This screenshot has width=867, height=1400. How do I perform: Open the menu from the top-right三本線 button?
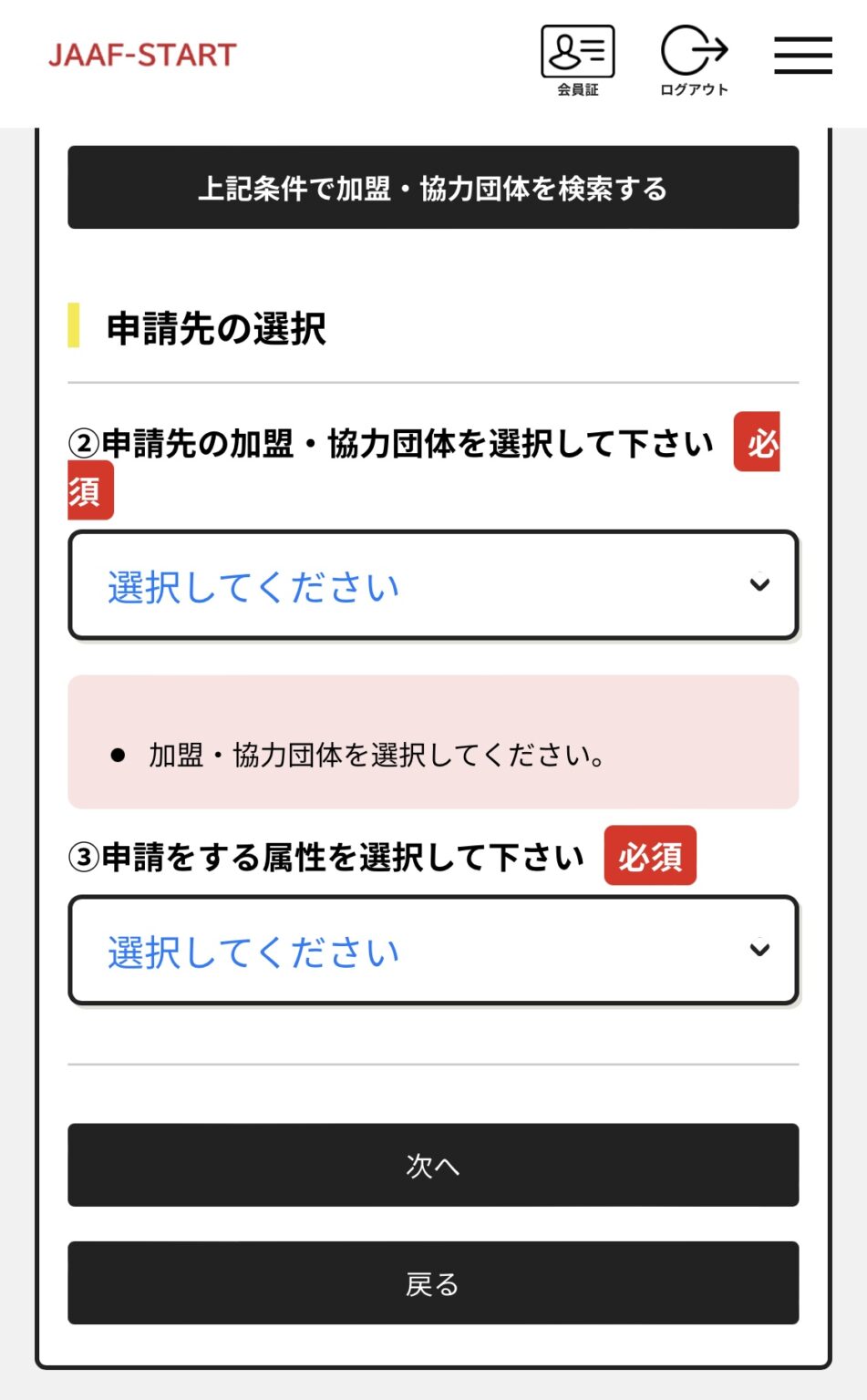point(801,55)
